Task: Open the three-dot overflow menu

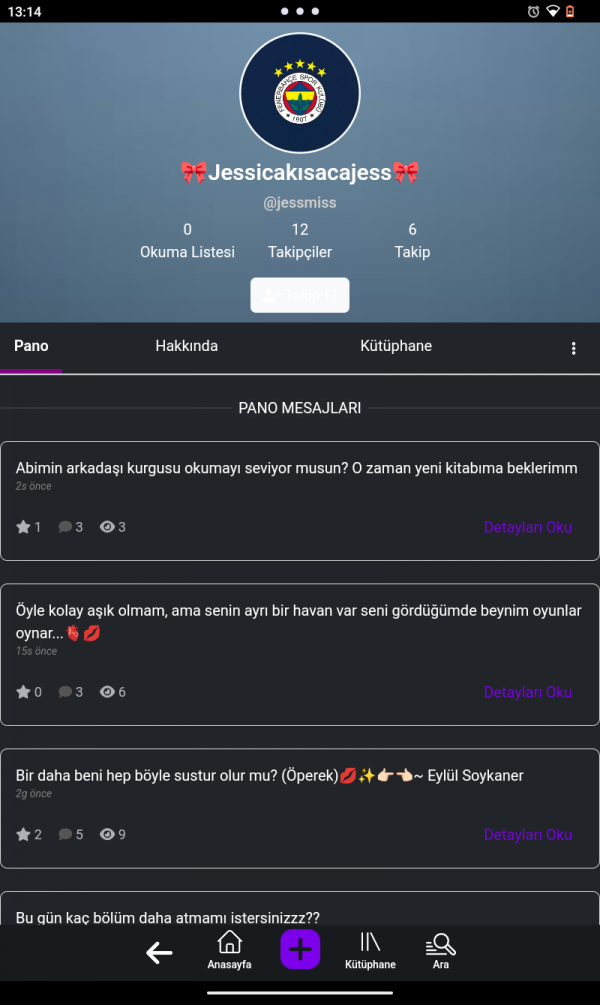Action: click(x=573, y=348)
